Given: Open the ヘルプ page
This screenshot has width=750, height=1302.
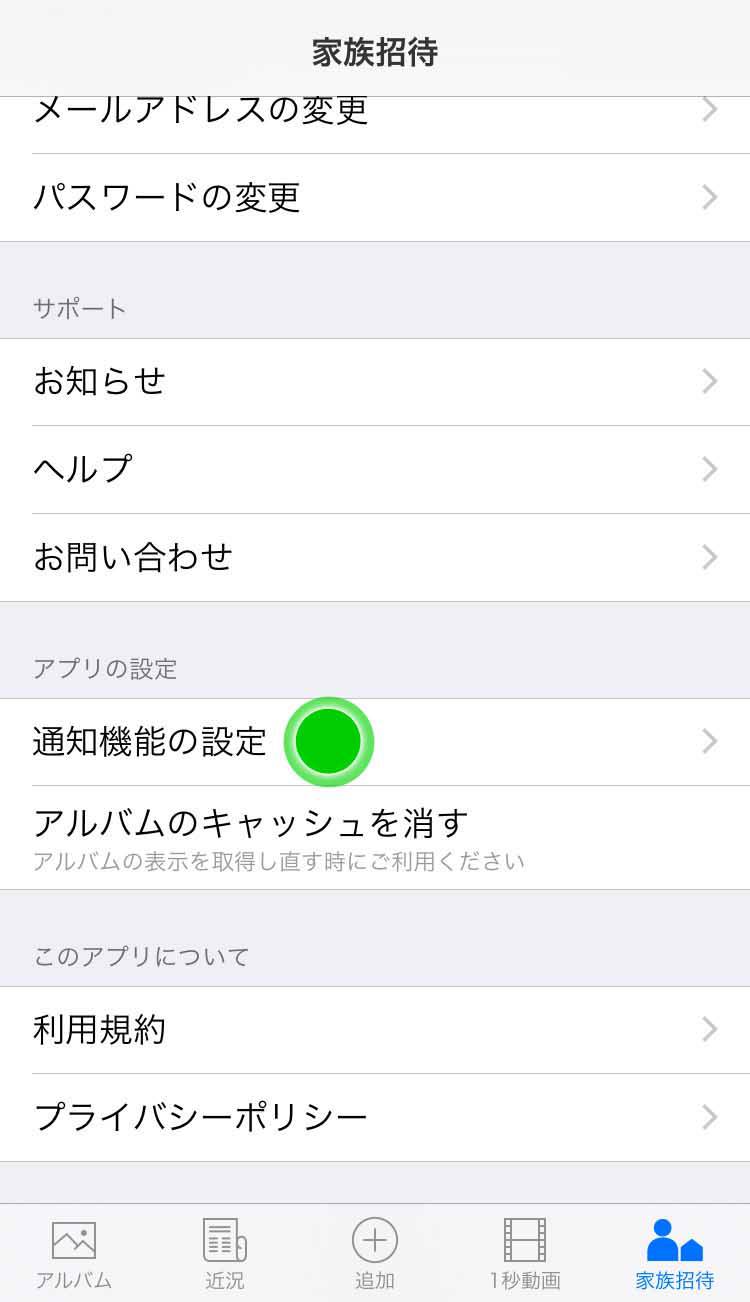Looking at the screenshot, I should 375,469.
